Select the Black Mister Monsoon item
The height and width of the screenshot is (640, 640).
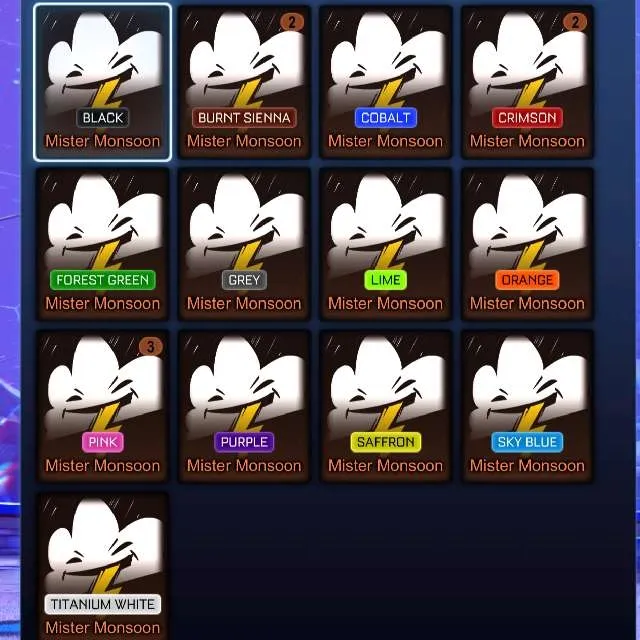pos(102,82)
